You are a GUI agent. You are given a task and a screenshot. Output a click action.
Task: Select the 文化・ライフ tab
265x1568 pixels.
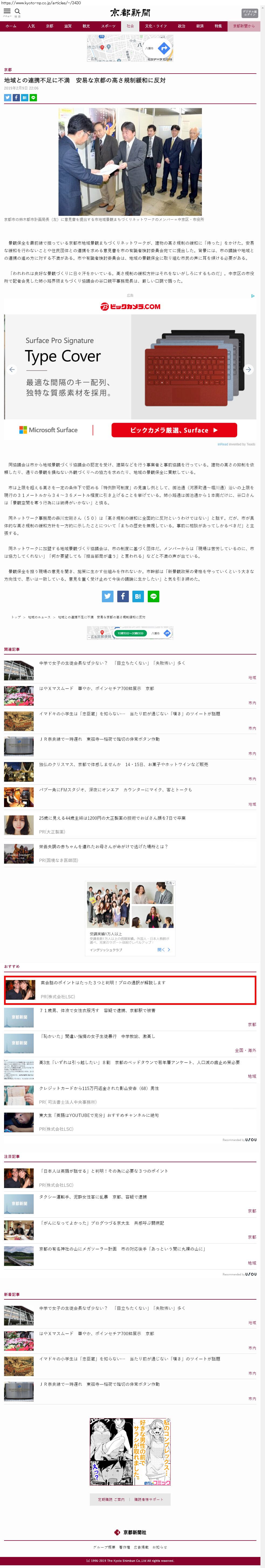pyautogui.click(x=155, y=26)
